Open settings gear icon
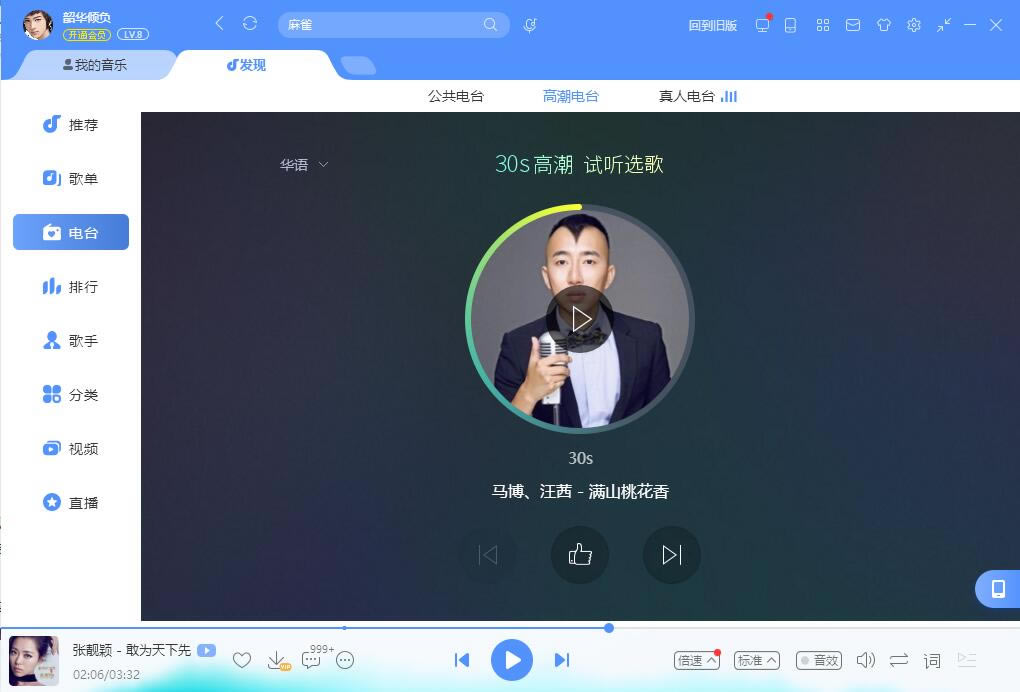 pyautogui.click(x=913, y=25)
